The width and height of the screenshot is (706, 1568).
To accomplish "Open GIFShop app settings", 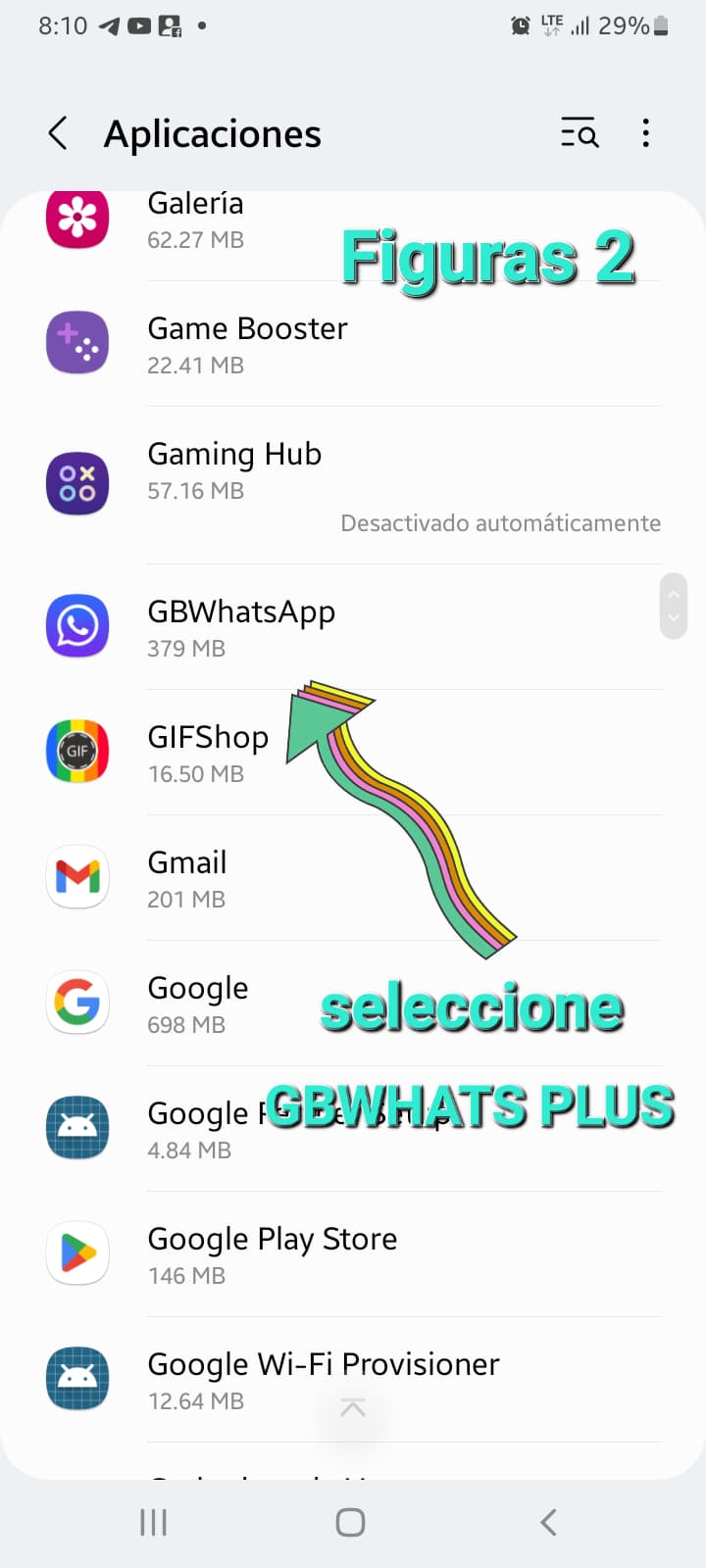I will click(208, 753).
